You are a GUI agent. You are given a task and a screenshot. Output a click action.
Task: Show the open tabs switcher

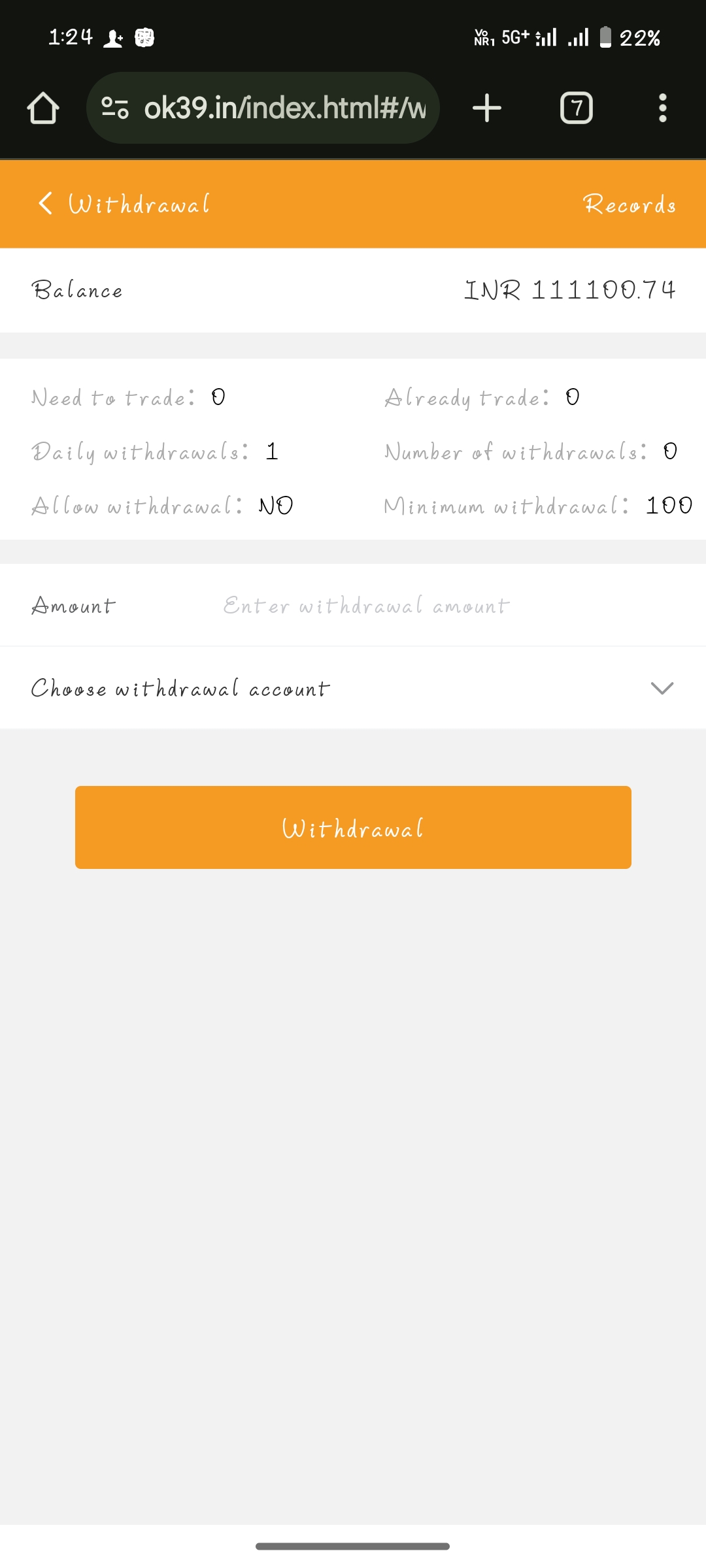tap(577, 108)
